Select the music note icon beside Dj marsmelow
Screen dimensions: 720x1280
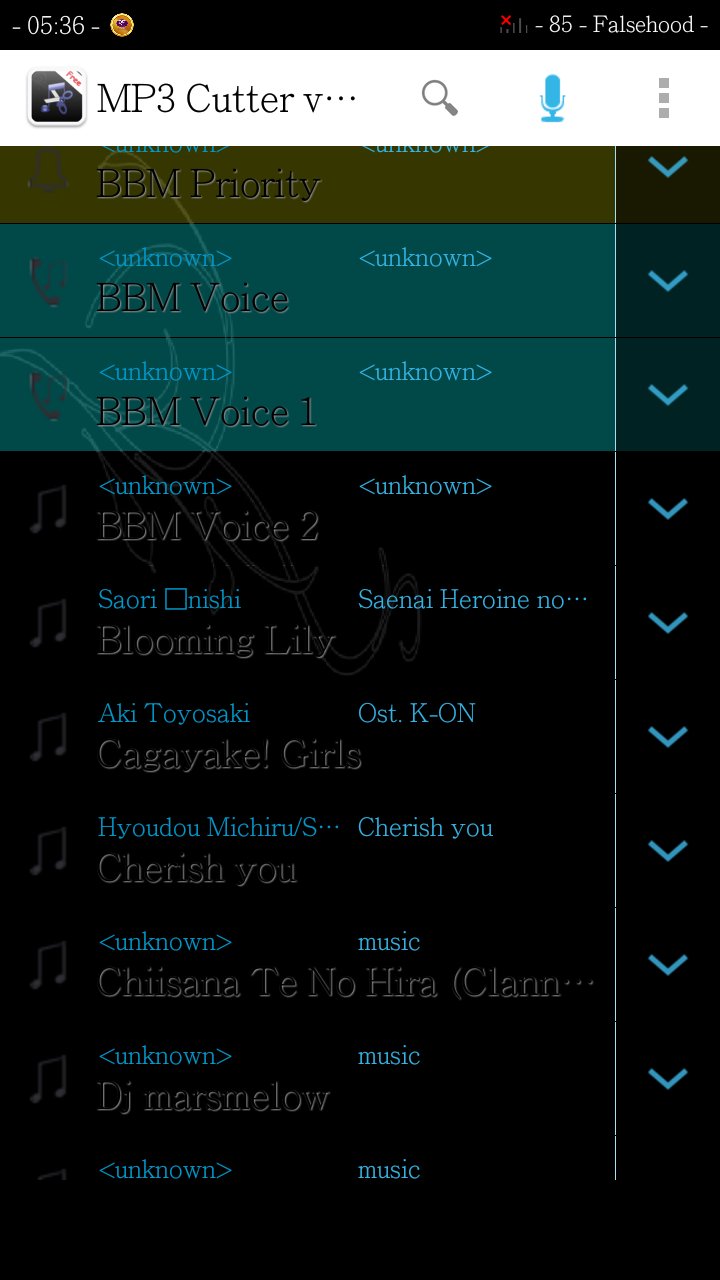click(x=45, y=1078)
